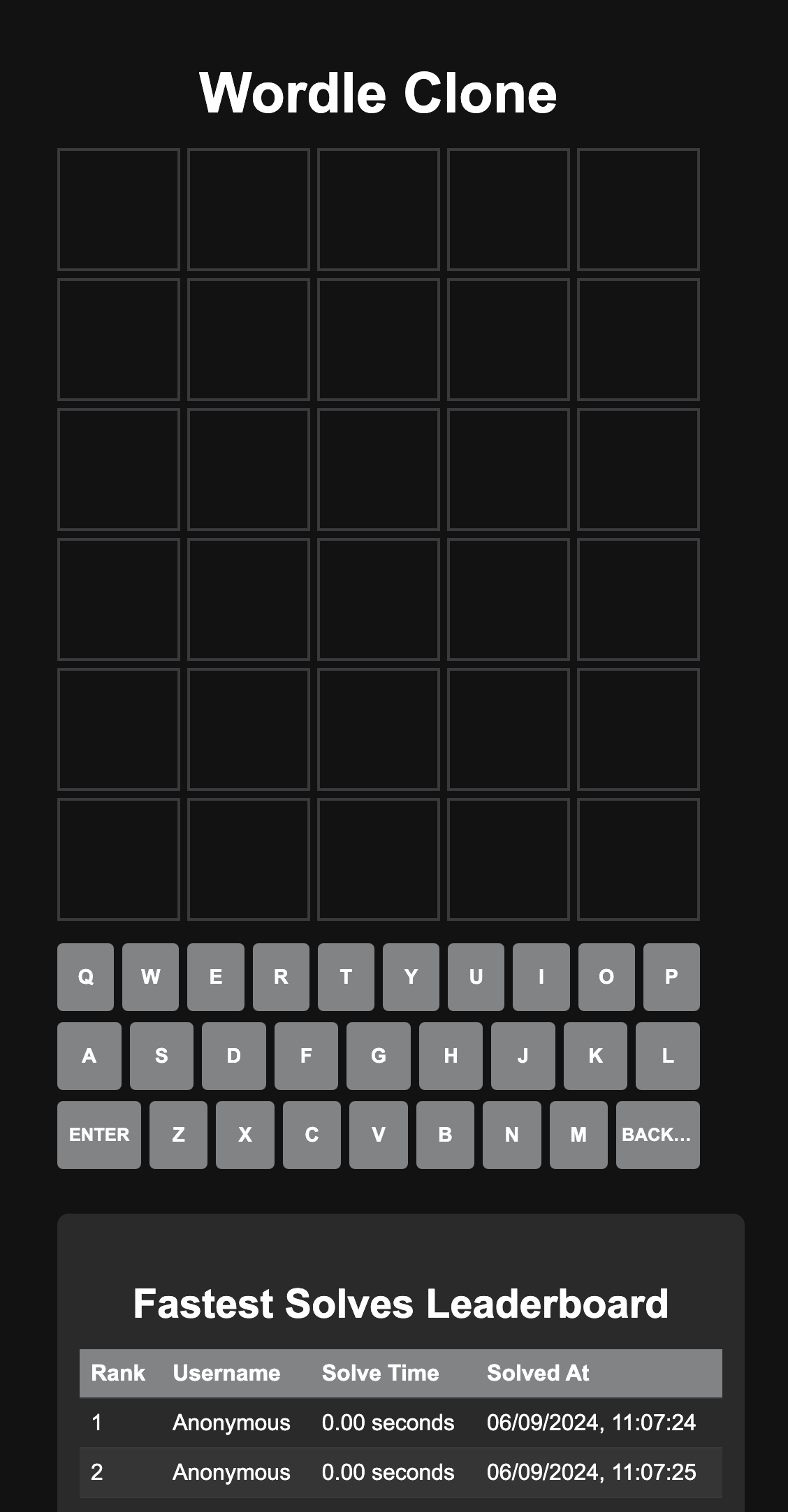Hit the E key
Screen dimensions: 788x1512
216,977
